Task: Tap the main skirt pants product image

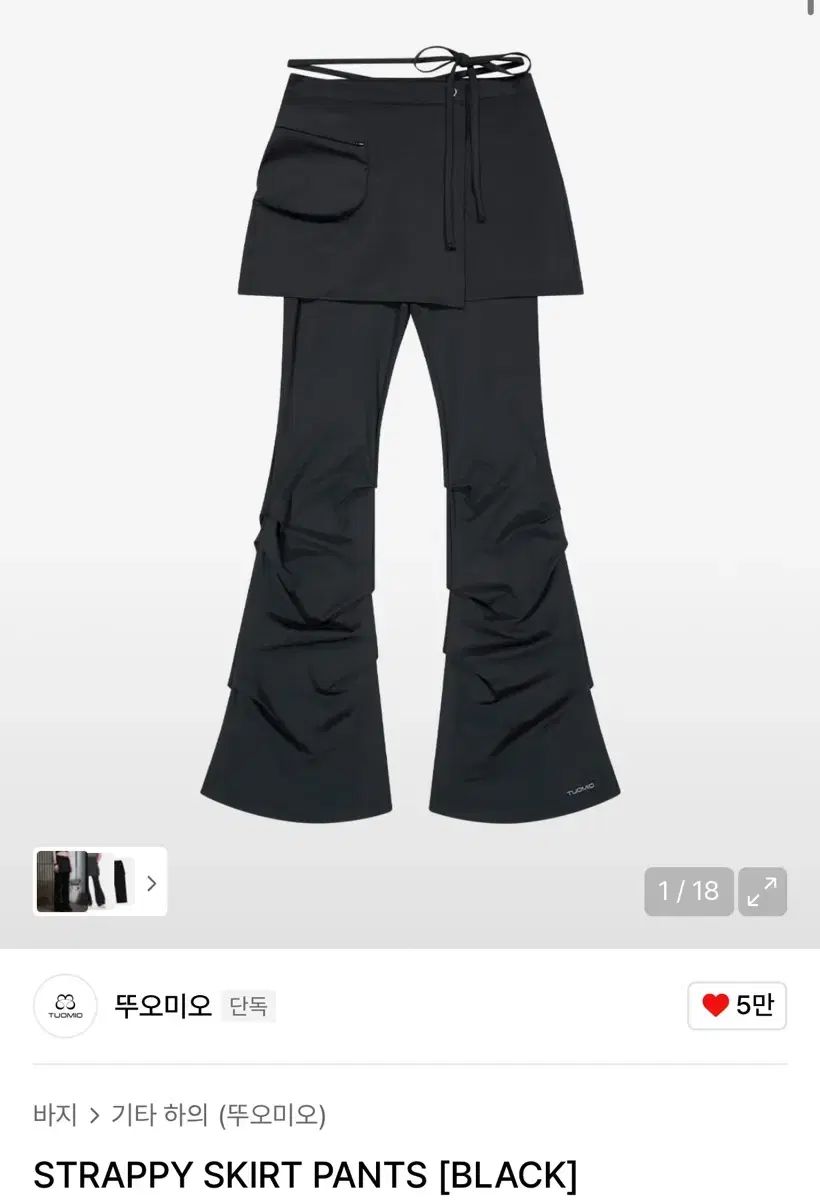Action: point(410,430)
